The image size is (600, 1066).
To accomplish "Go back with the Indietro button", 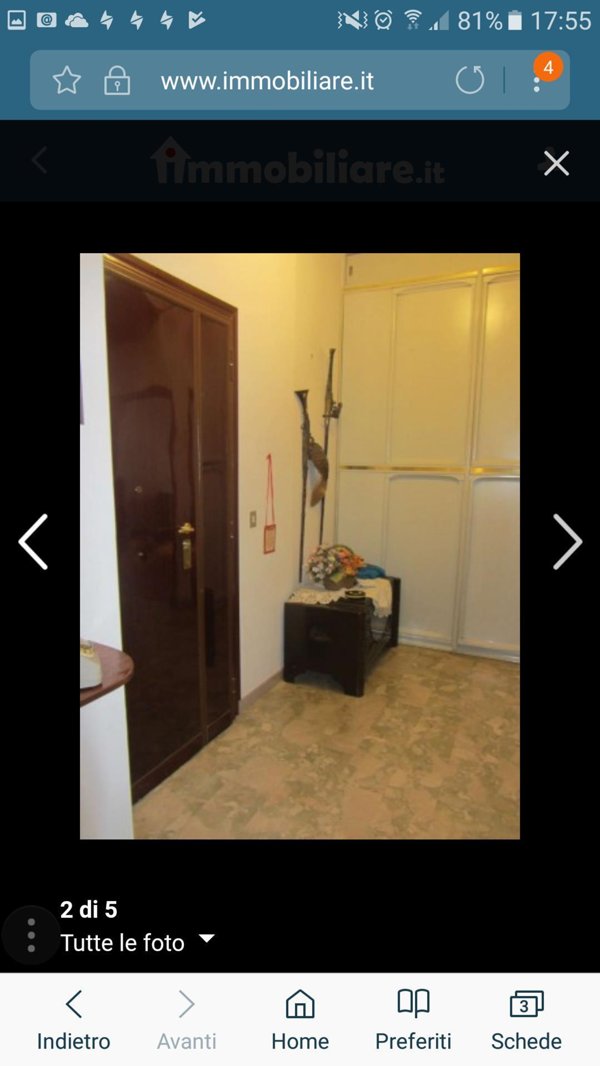I will click(x=74, y=1019).
